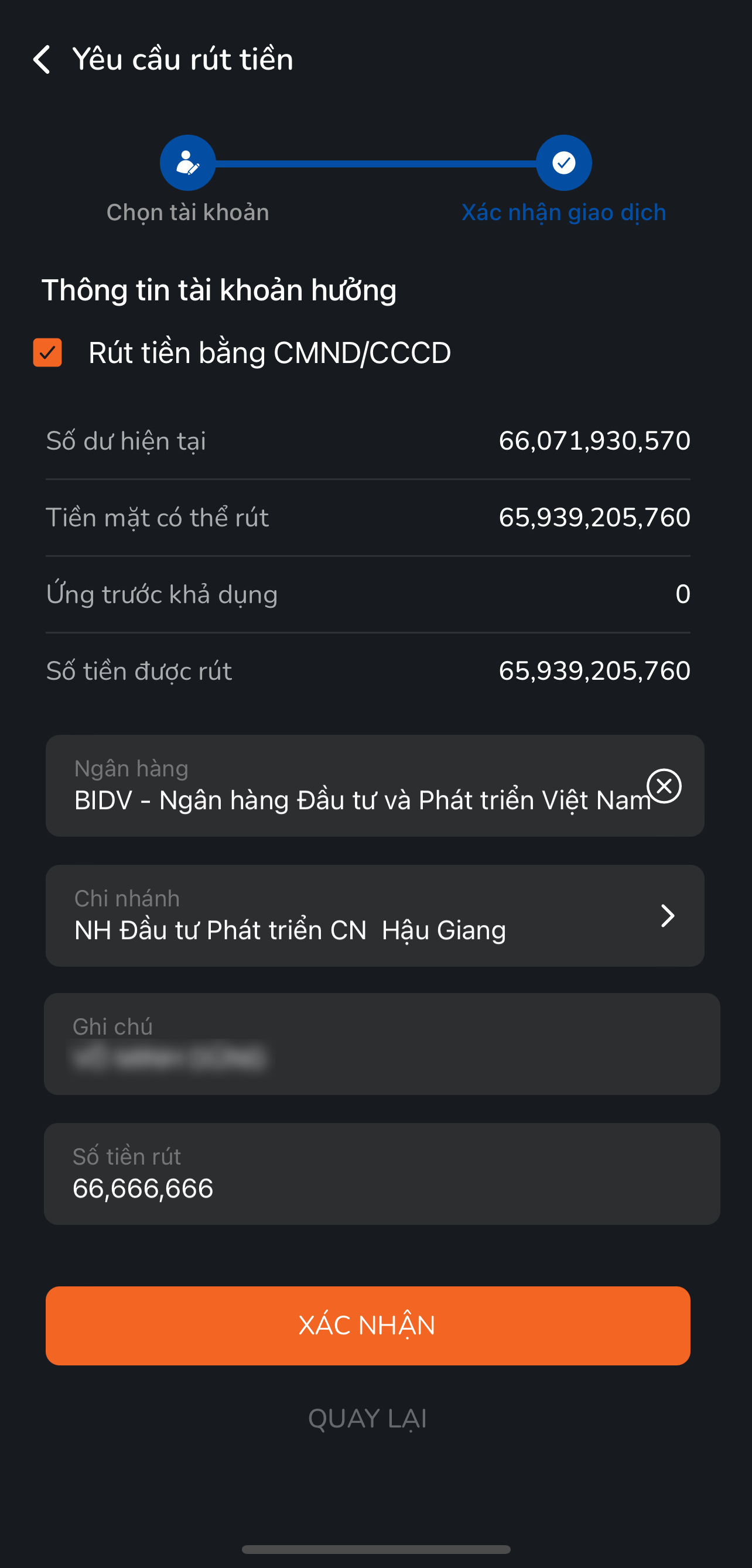Go back from Yêu cầu rút tiền
This screenshot has height=1568, width=752.
click(x=42, y=60)
